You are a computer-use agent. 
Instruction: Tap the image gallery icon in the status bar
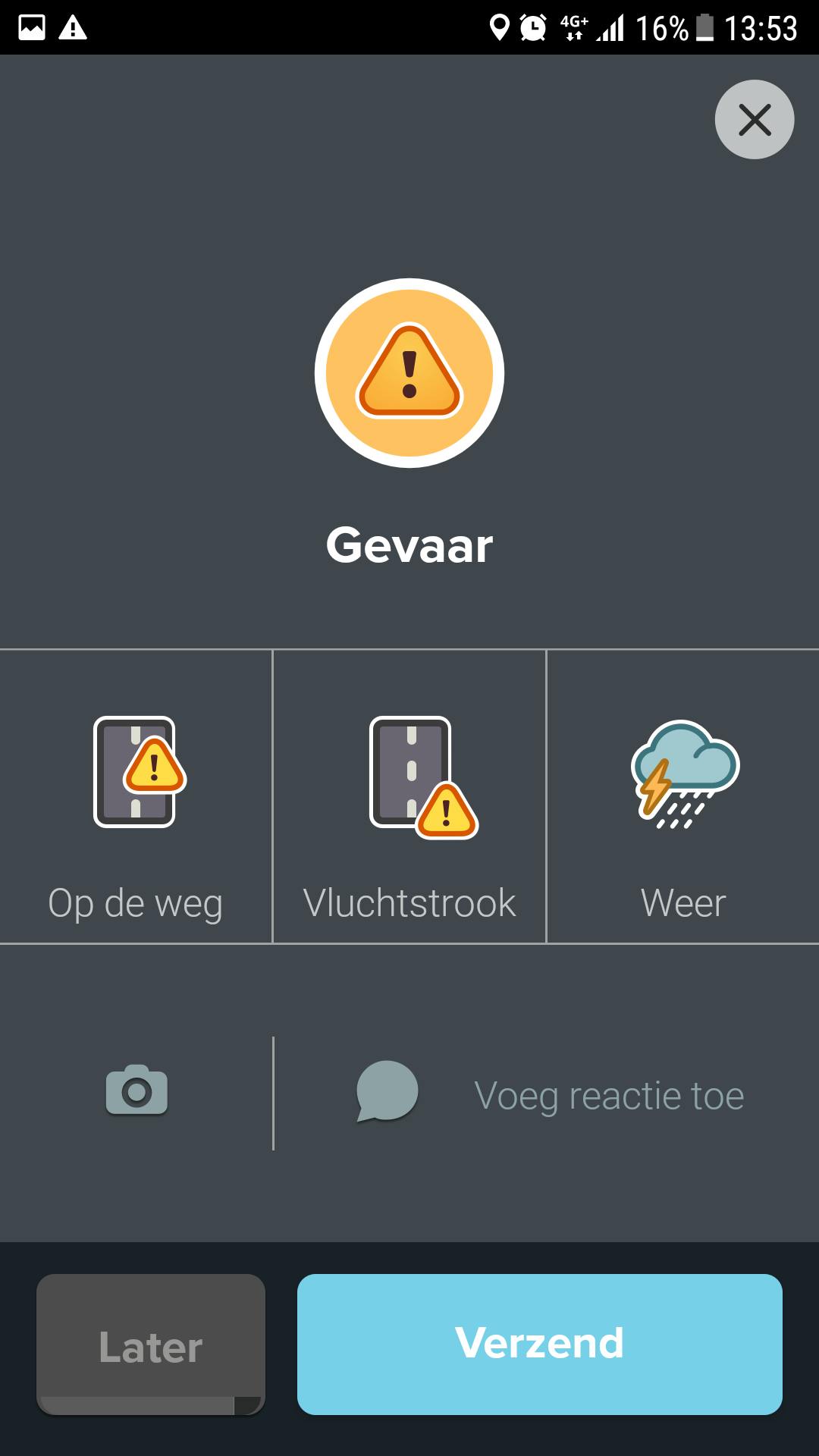coord(31,25)
